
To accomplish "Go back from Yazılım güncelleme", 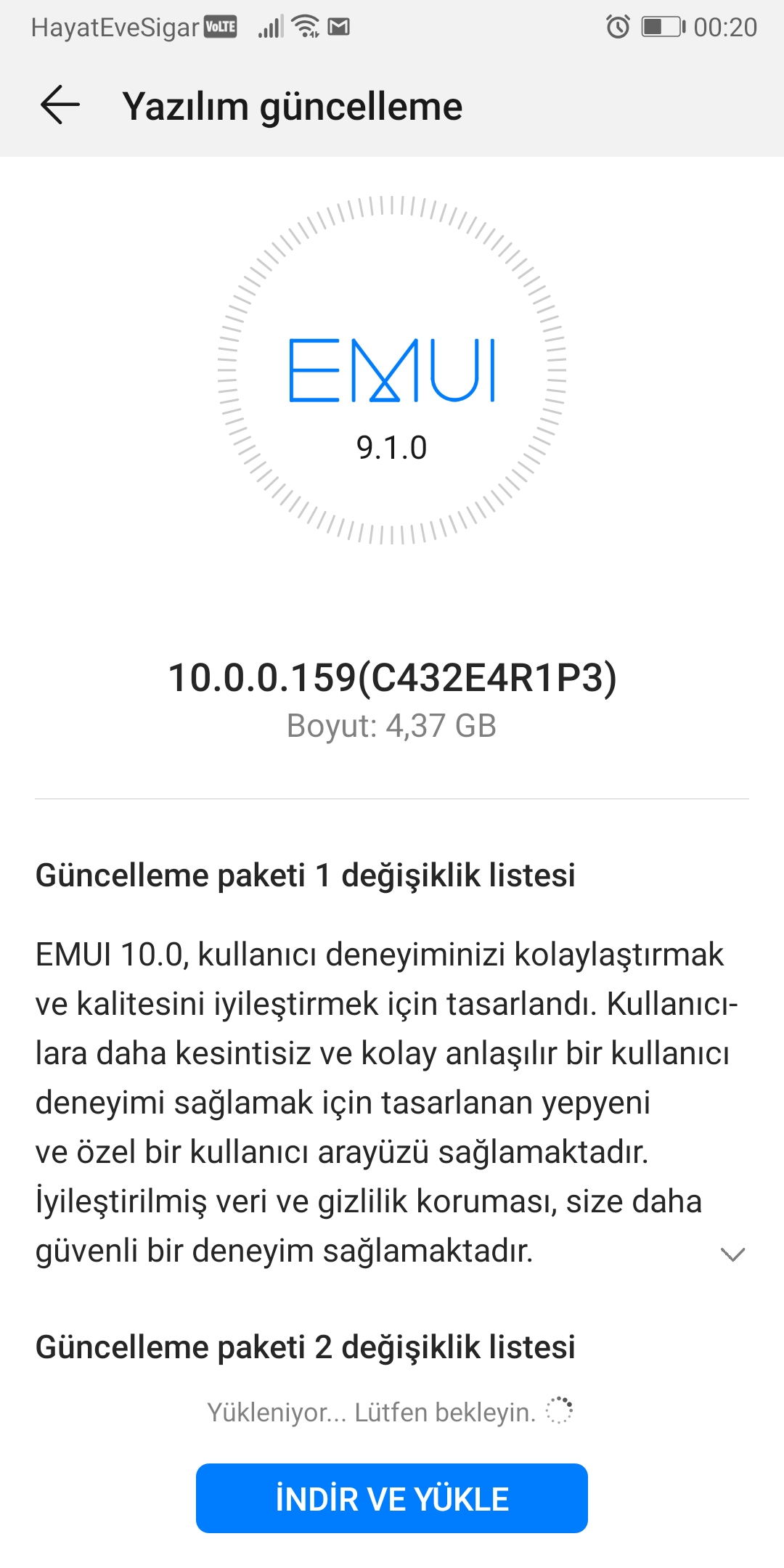I will (x=60, y=105).
